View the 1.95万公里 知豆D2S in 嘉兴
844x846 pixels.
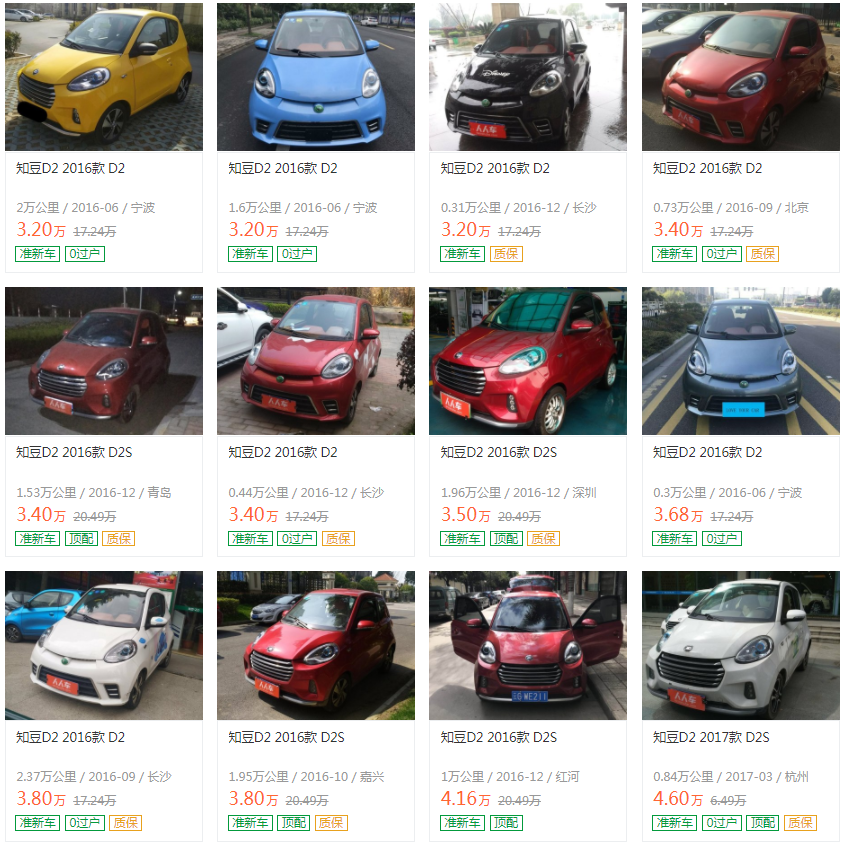click(x=316, y=646)
